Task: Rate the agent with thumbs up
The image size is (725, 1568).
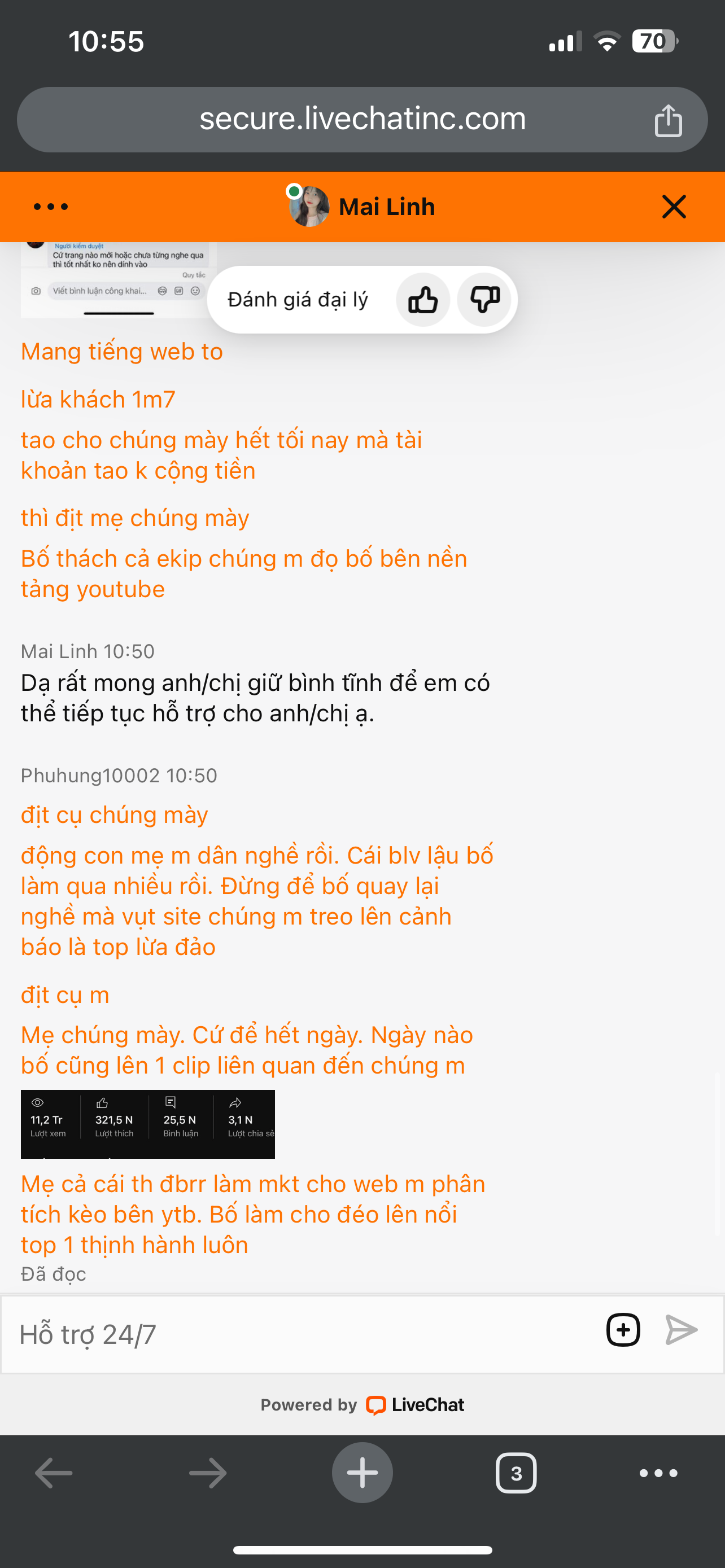Action: click(x=422, y=300)
